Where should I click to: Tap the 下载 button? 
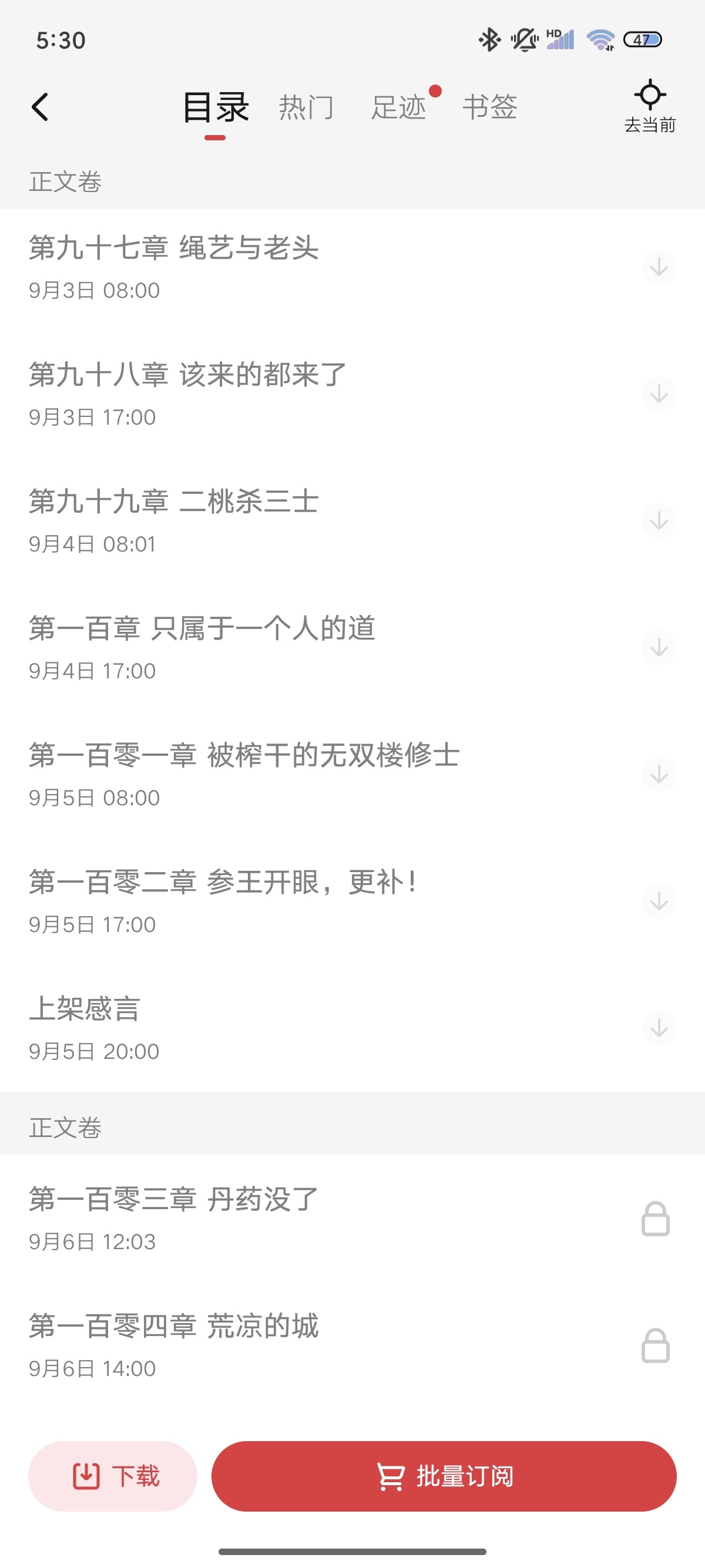pos(113,1475)
